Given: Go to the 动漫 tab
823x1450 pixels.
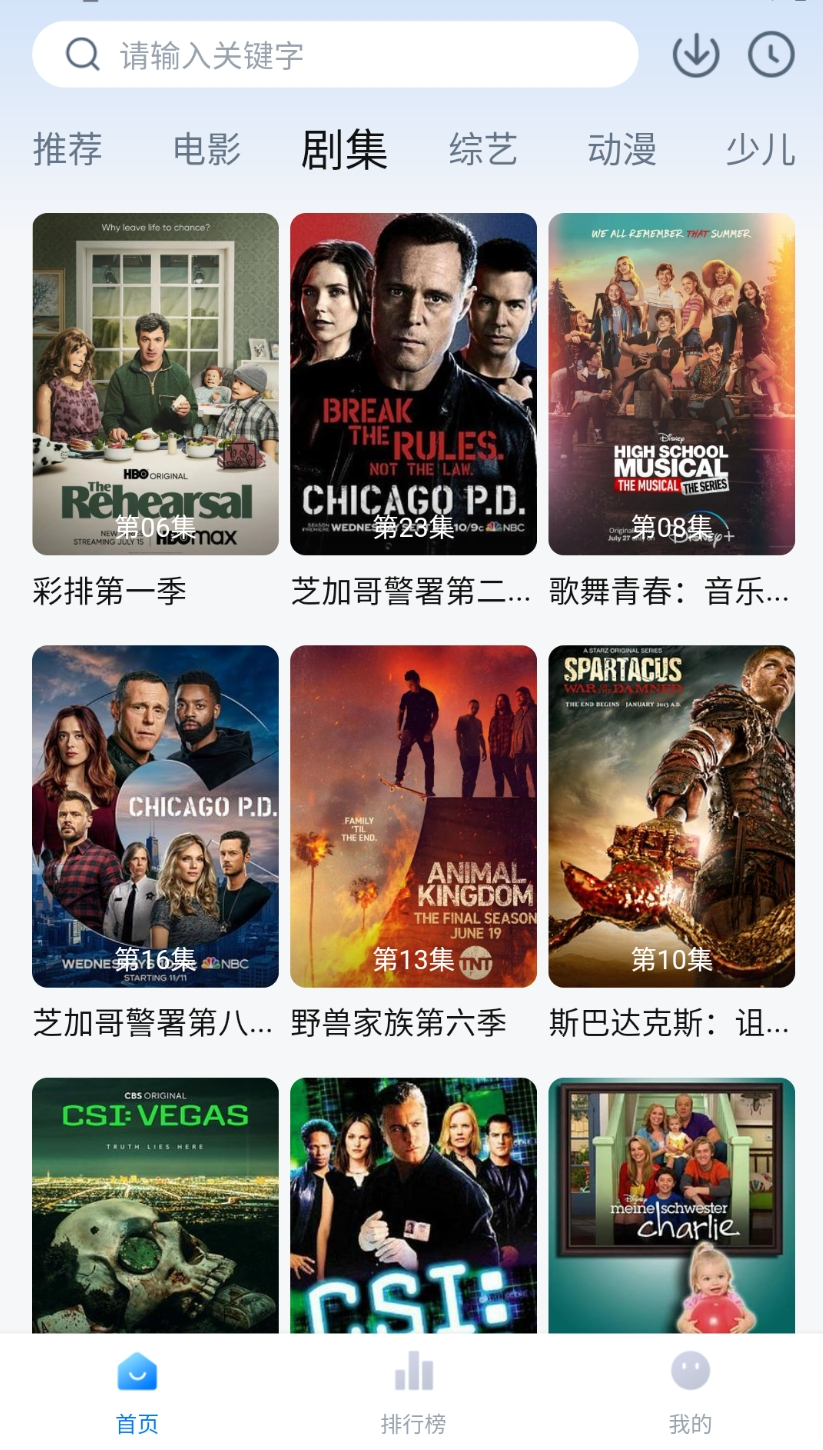Looking at the screenshot, I should pyautogui.click(x=622, y=150).
